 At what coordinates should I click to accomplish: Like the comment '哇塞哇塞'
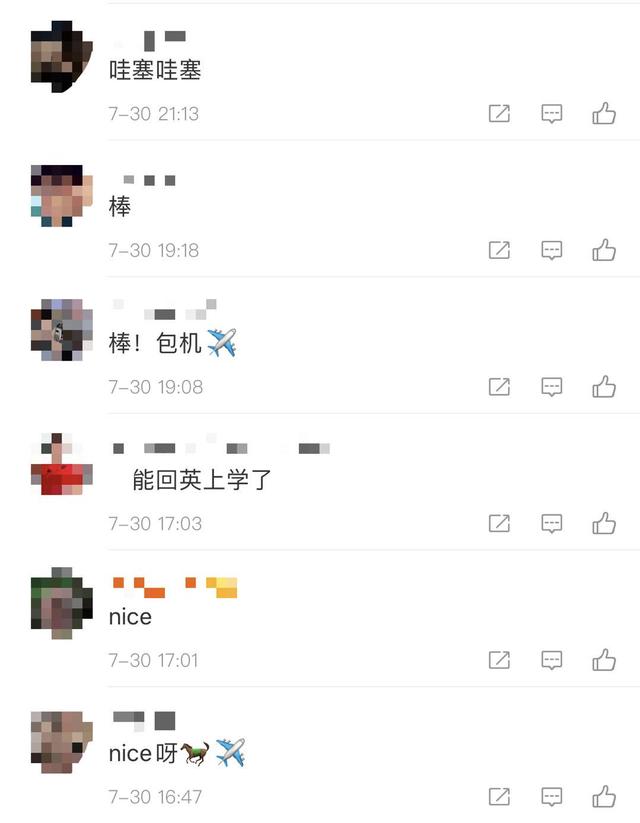[604, 113]
